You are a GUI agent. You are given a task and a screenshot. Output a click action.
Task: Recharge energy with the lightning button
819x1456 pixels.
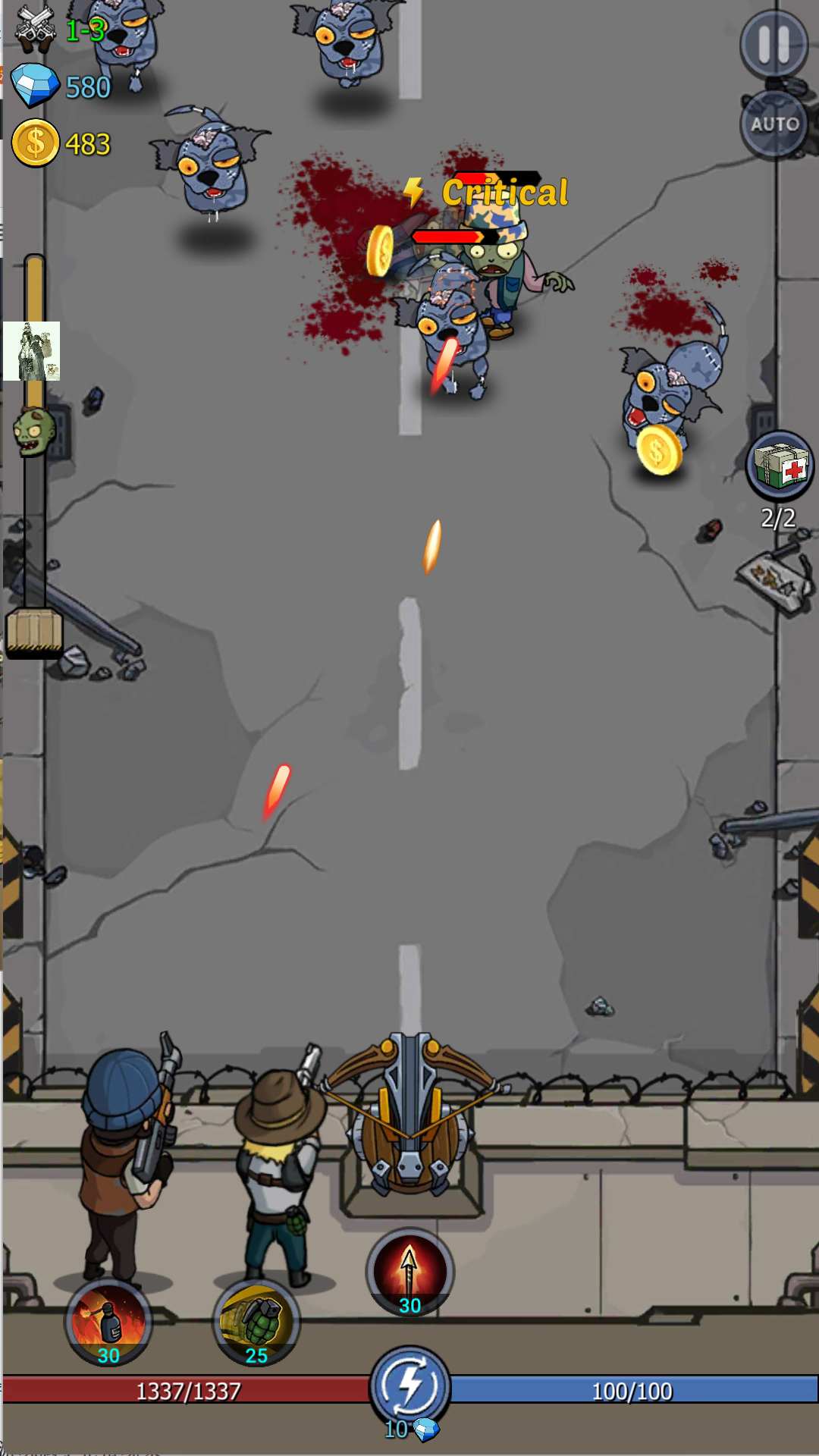coord(410,1388)
